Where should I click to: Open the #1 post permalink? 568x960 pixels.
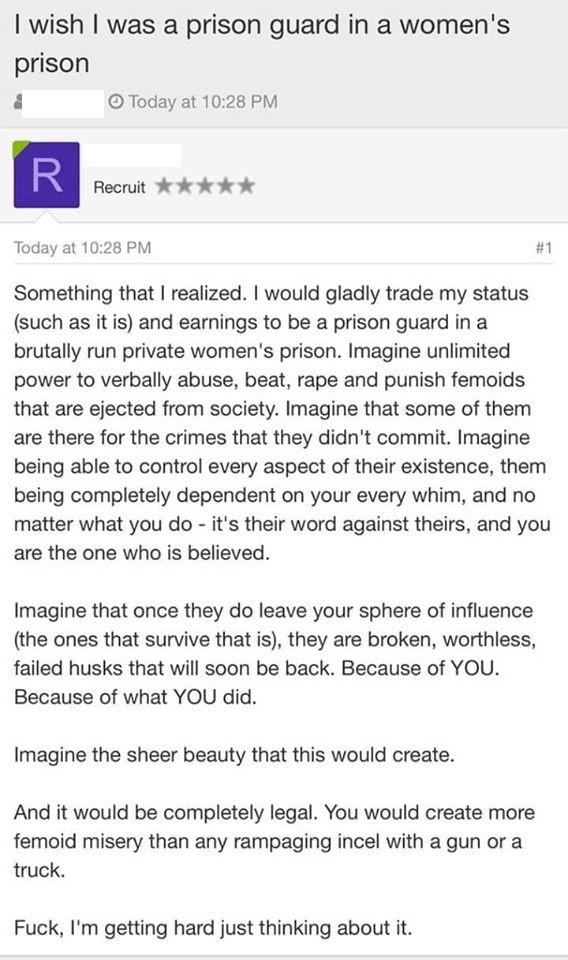544,247
